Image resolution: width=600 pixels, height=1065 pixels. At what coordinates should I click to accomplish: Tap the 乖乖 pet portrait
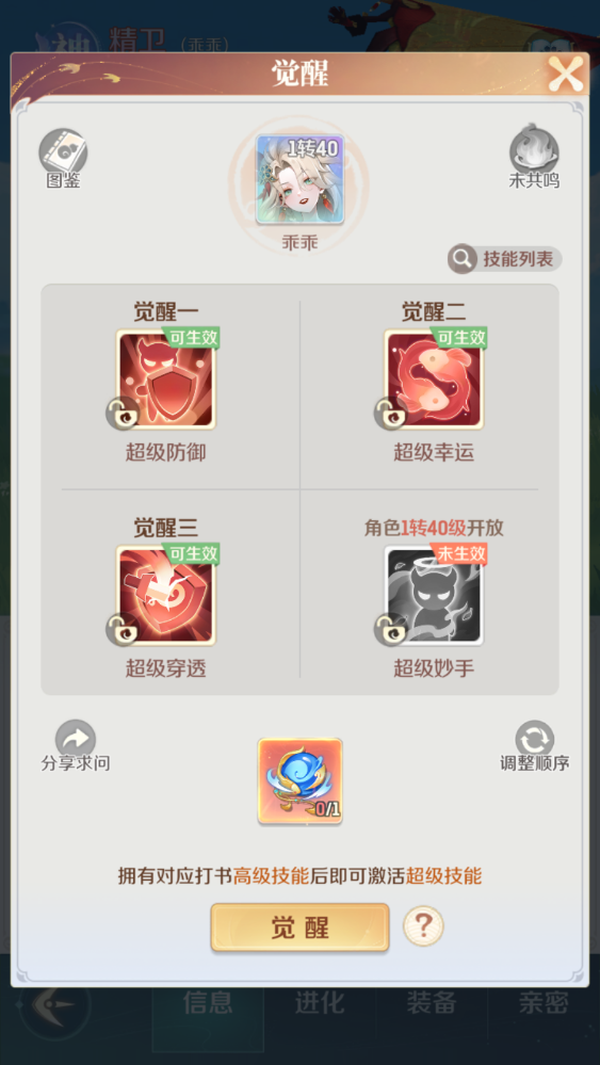(x=300, y=180)
